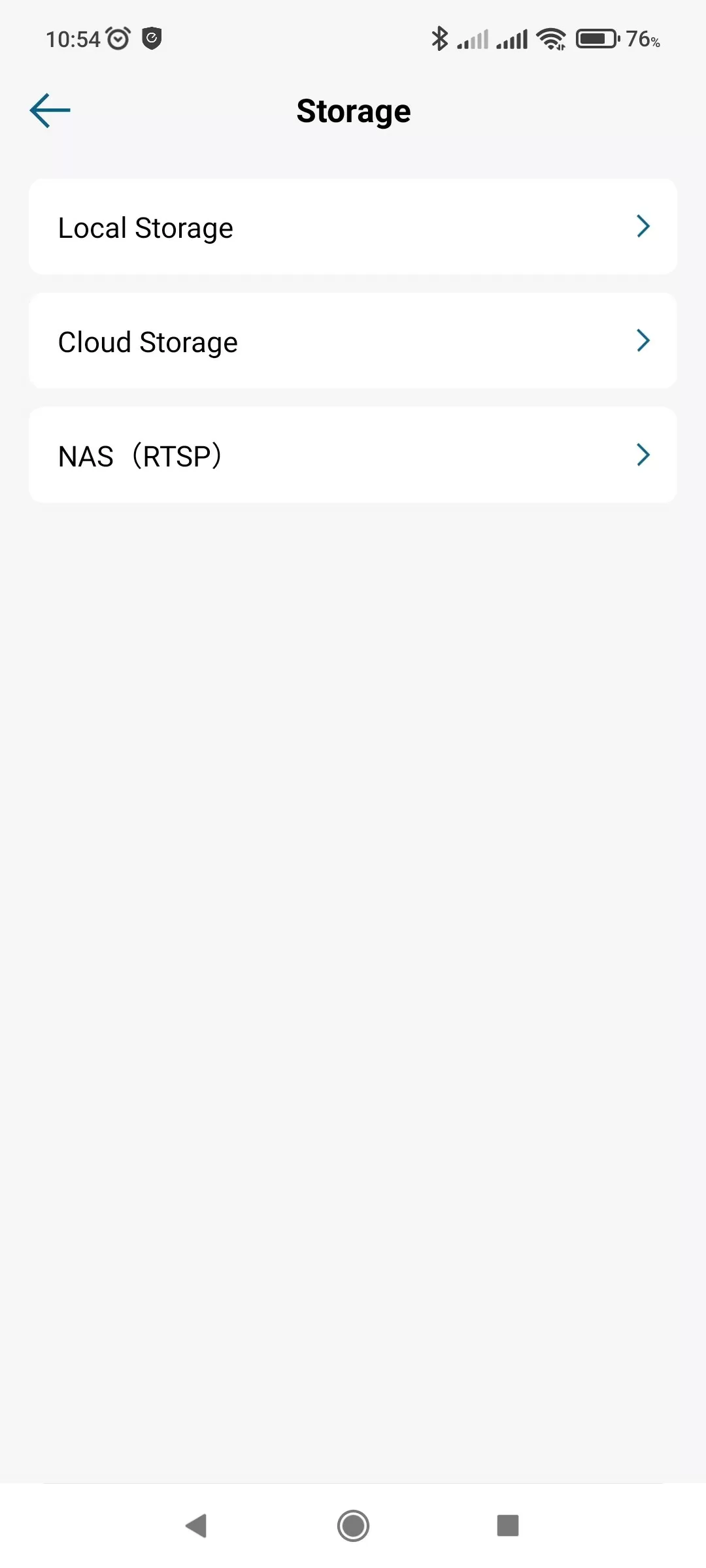The width and height of the screenshot is (706, 1568).
Task: Open the NAS (RTSP) option
Action: click(x=353, y=455)
